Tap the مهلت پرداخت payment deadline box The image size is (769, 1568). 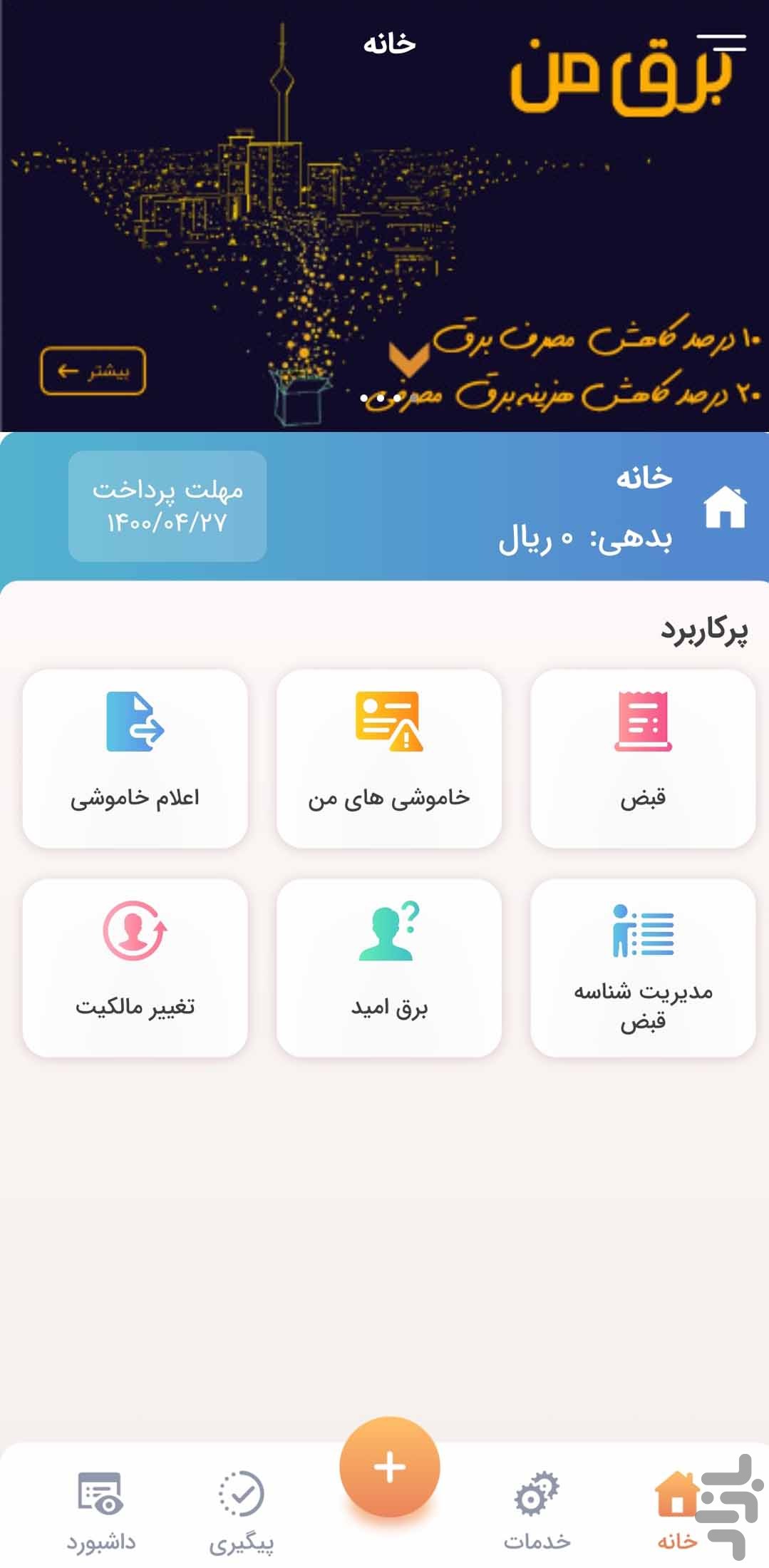click(167, 506)
